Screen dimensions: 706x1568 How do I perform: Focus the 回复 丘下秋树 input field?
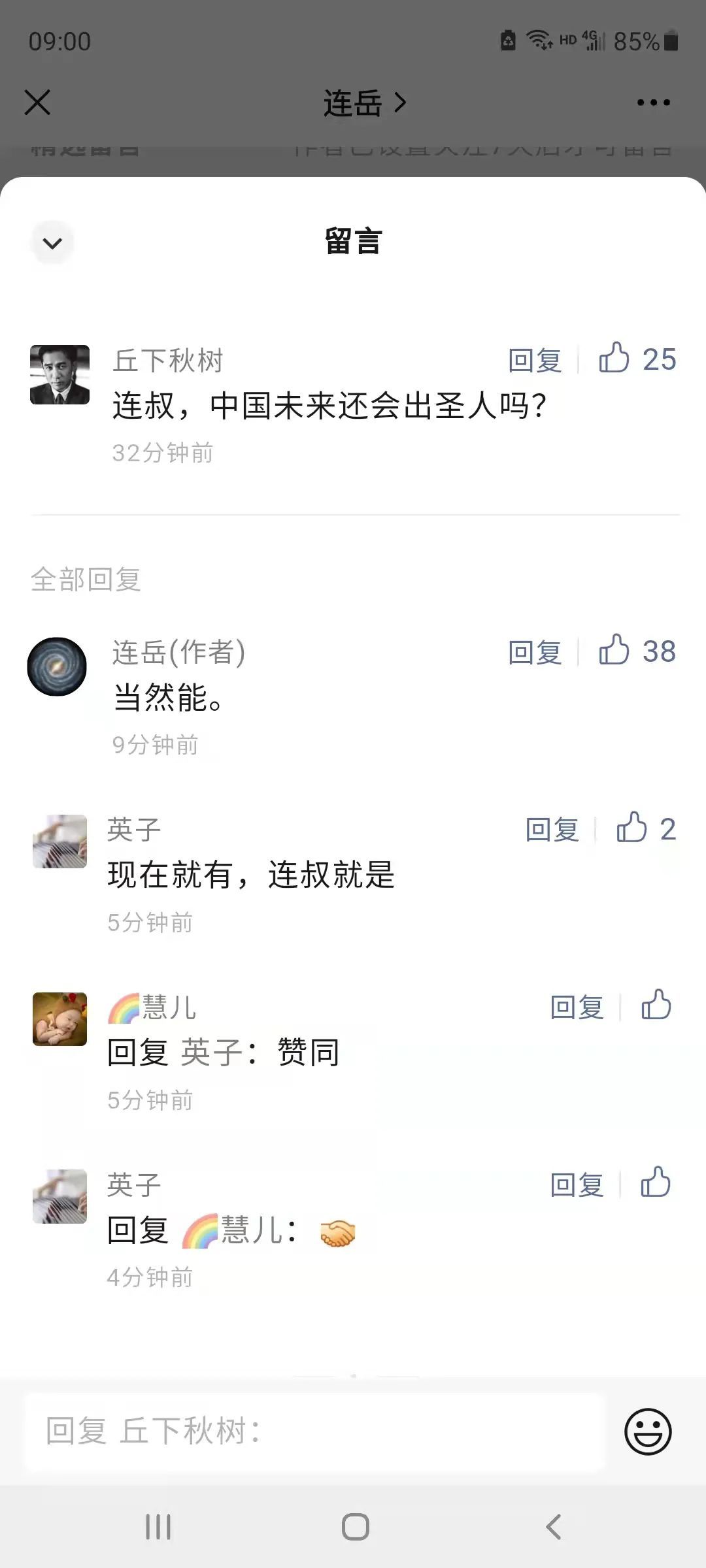pos(315,1431)
